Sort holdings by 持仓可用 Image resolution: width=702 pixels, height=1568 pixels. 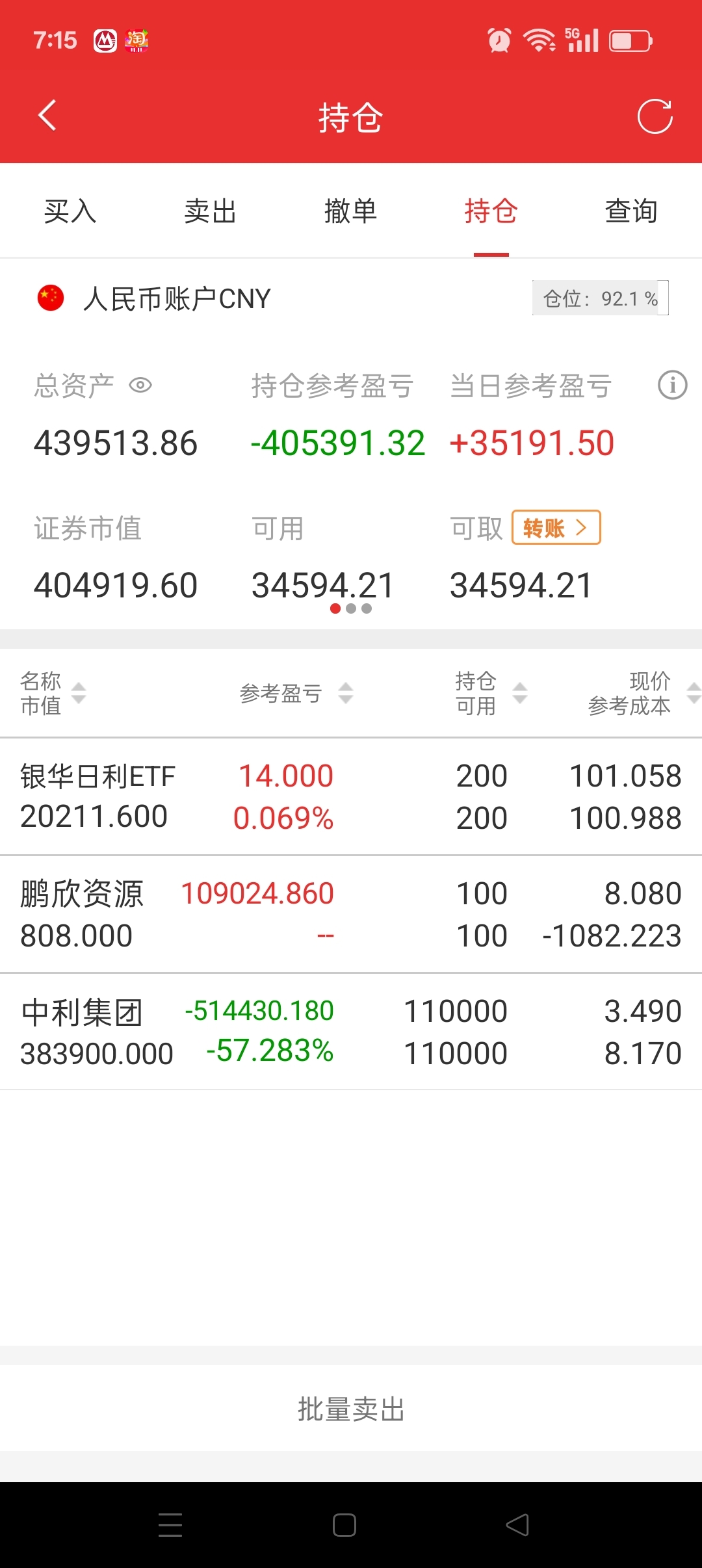[491, 693]
